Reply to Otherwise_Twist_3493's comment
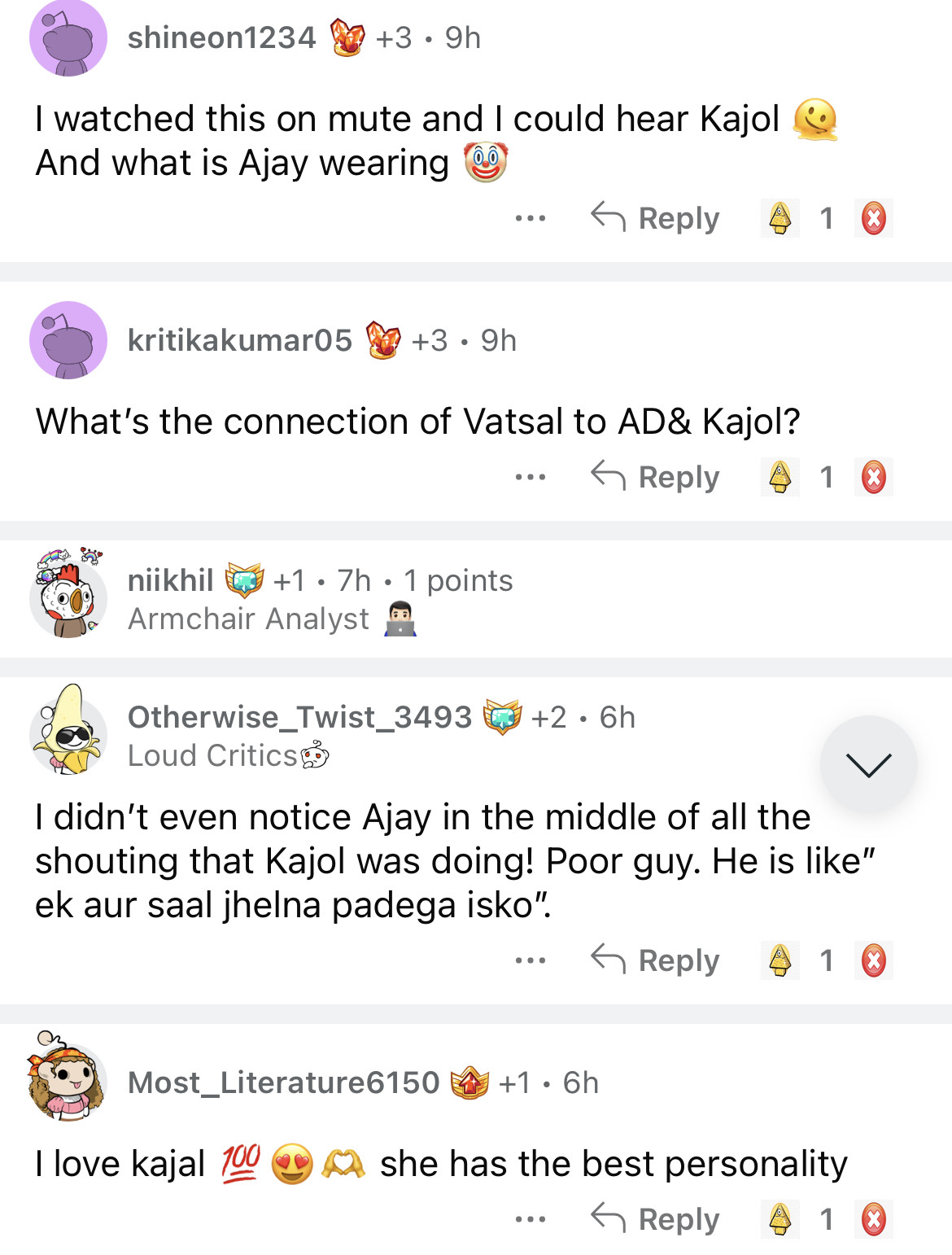Viewport: 952px width, 1255px height. click(656, 960)
